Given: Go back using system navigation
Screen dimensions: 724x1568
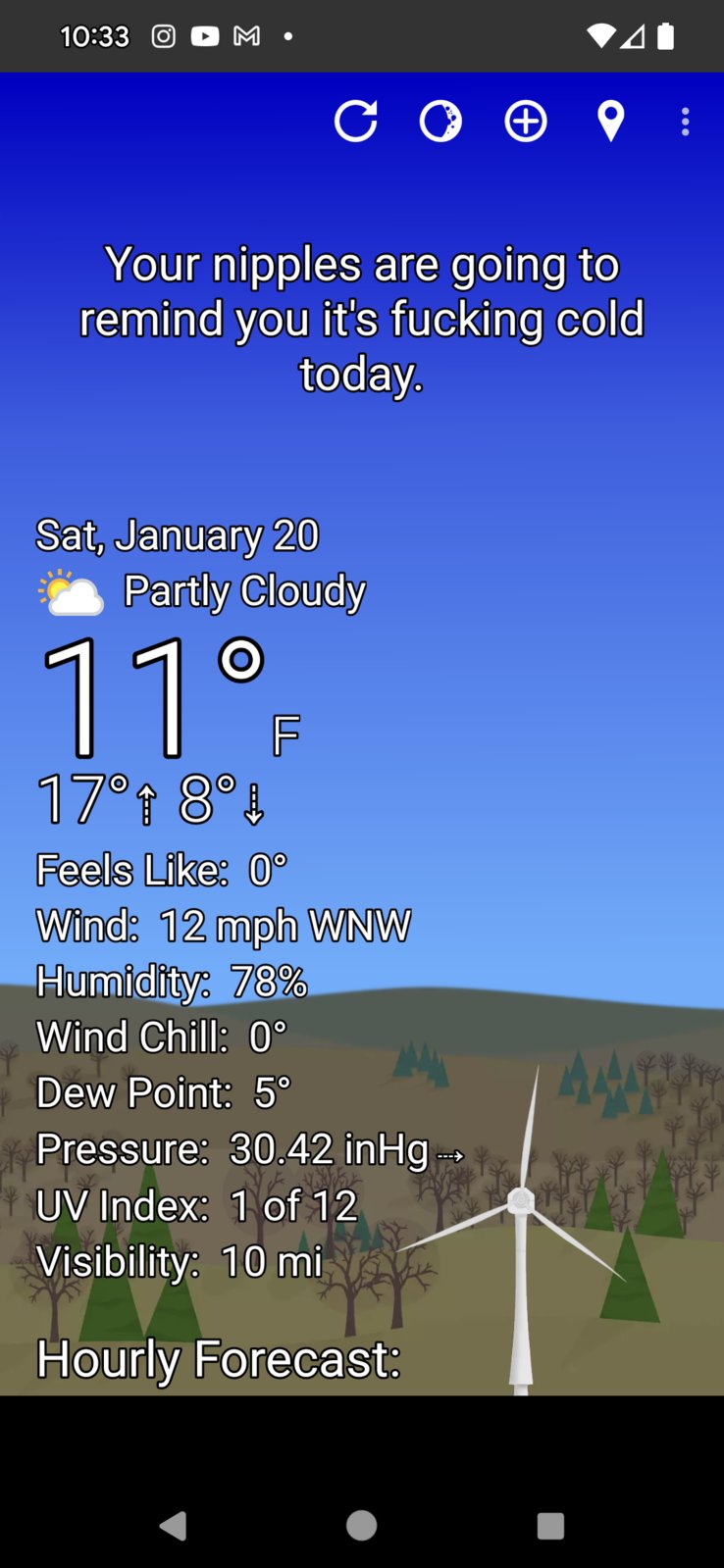Looking at the screenshot, I should tap(174, 1525).
